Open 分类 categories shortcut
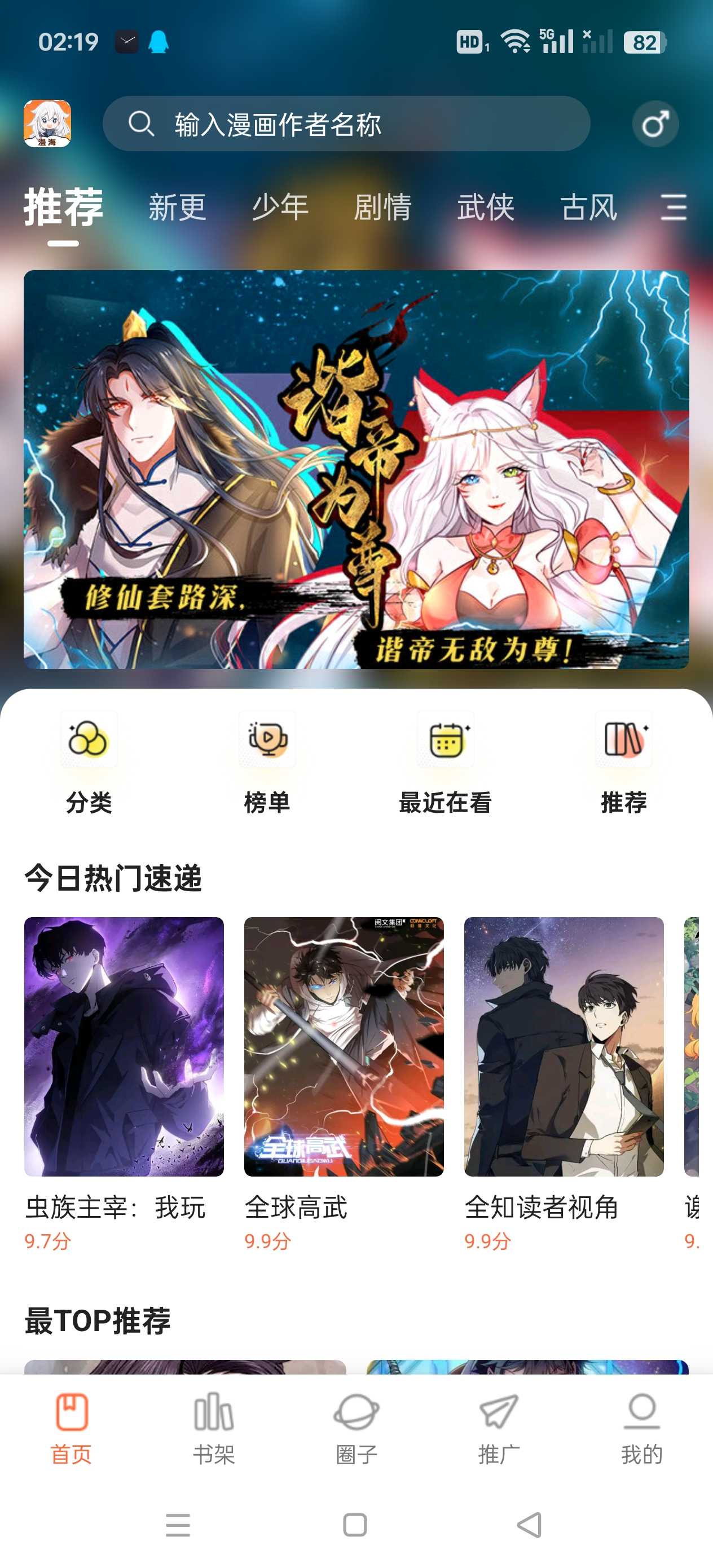713x1568 pixels. 89,762
